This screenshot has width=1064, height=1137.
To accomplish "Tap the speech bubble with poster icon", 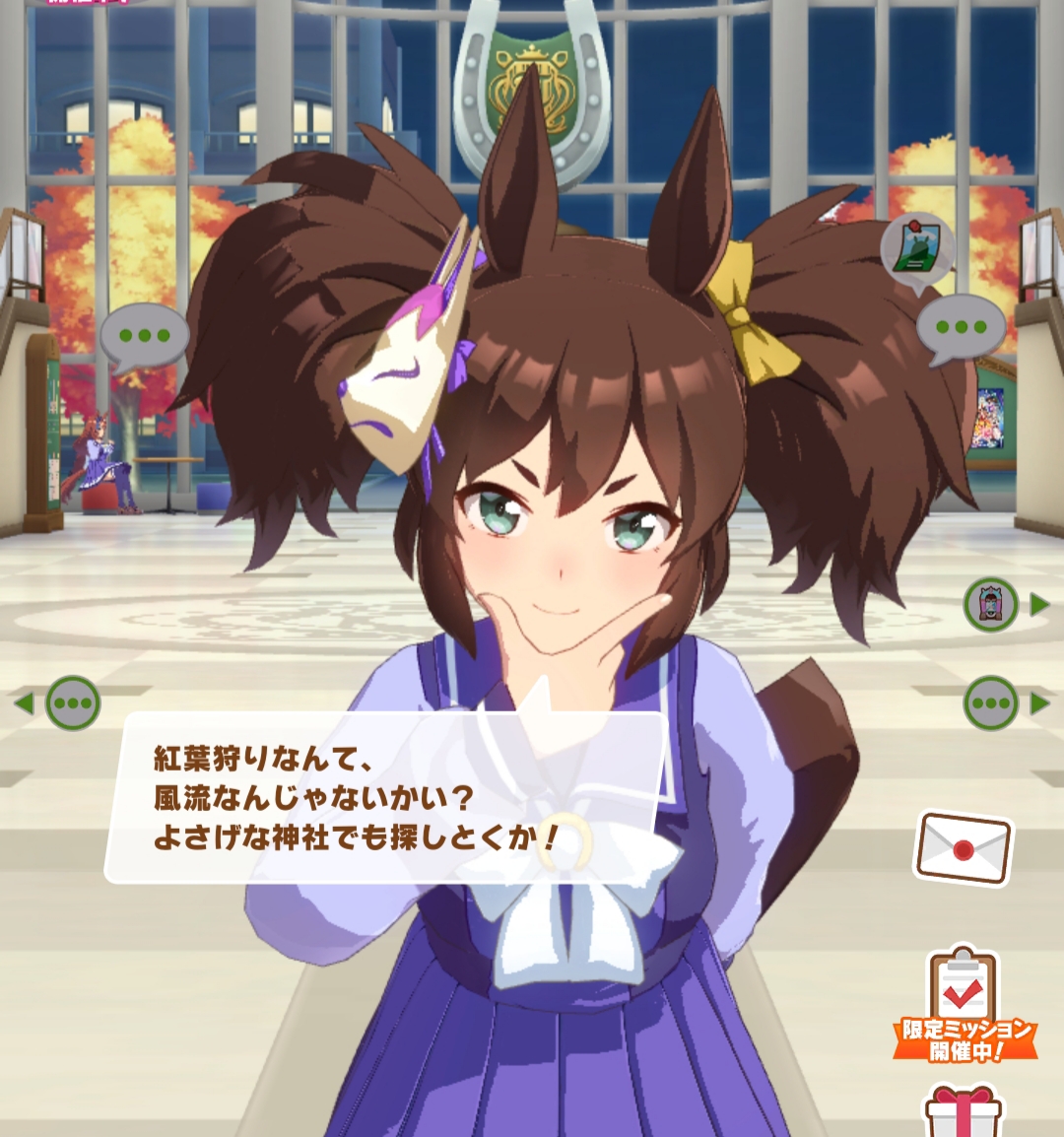I will pyautogui.click(x=918, y=249).
